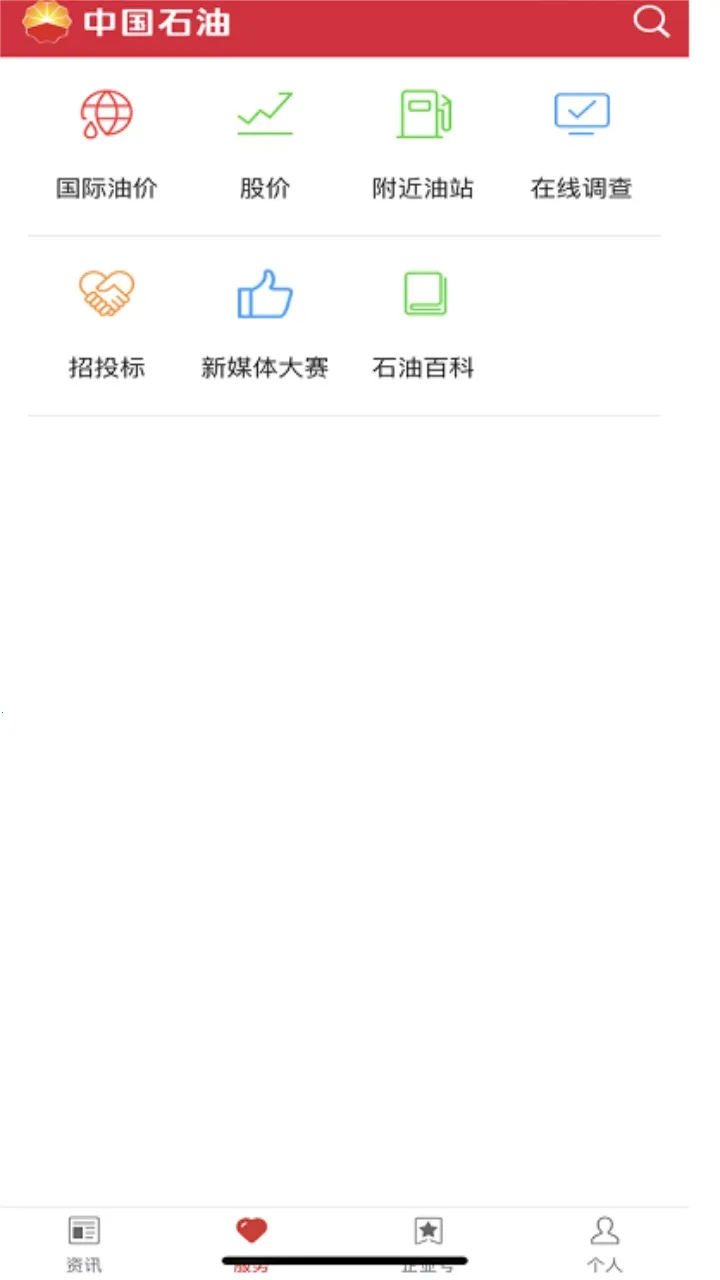Switch to the 企业号 enterprise tab
This screenshot has width=720, height=1280.
428,1244
